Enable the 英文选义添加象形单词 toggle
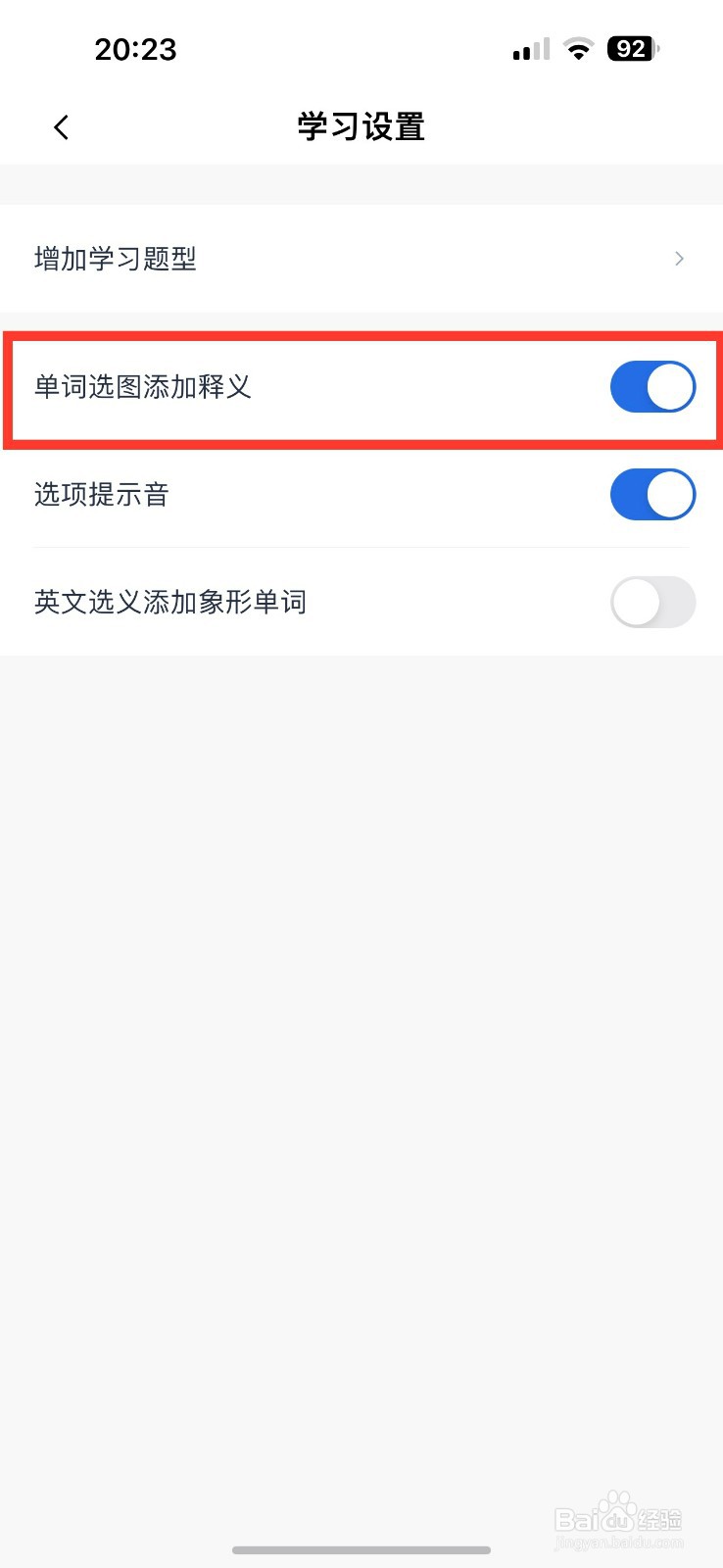This screenshot has width=723, height=1568. coord(652,602)
